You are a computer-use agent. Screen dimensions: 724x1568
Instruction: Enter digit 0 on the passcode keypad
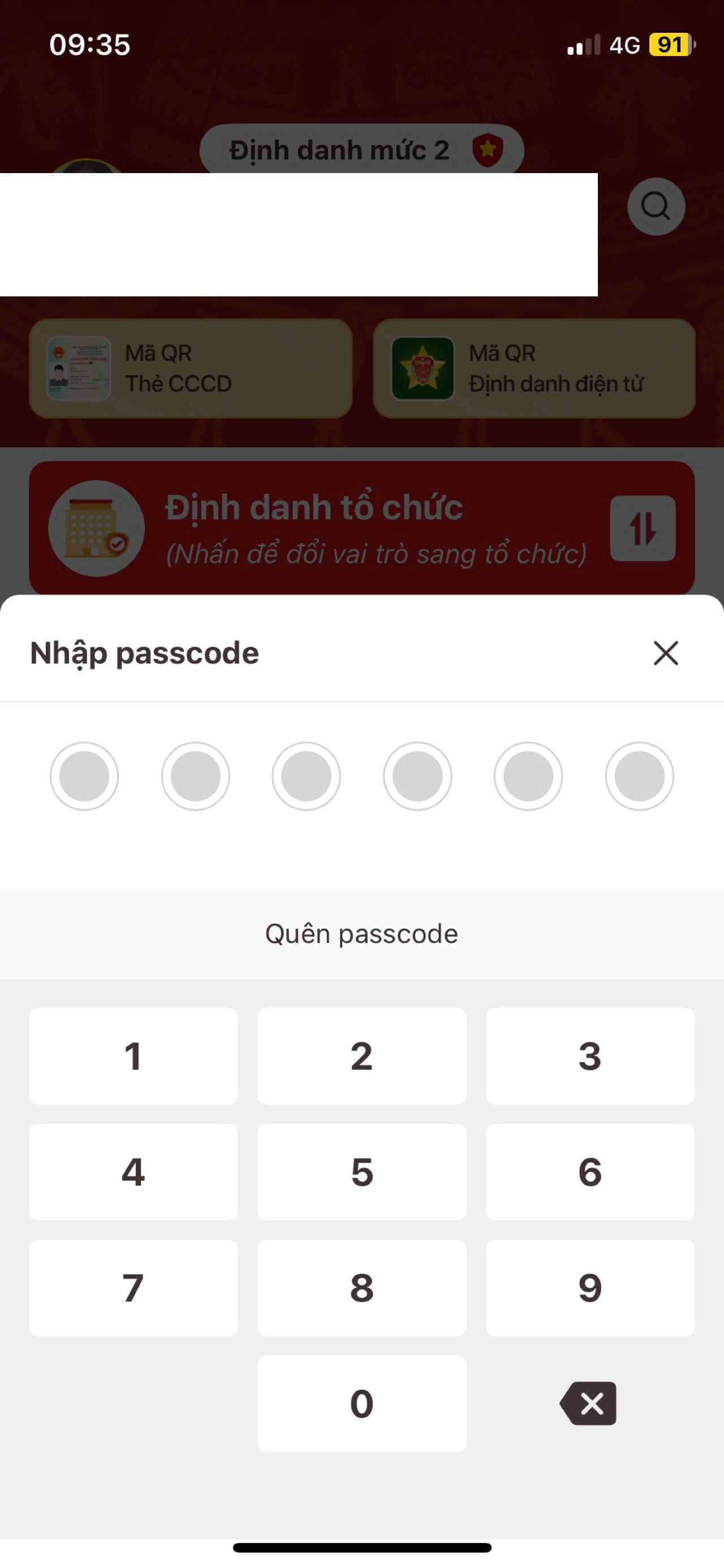pyautogui.click(x=361, y=1403)
